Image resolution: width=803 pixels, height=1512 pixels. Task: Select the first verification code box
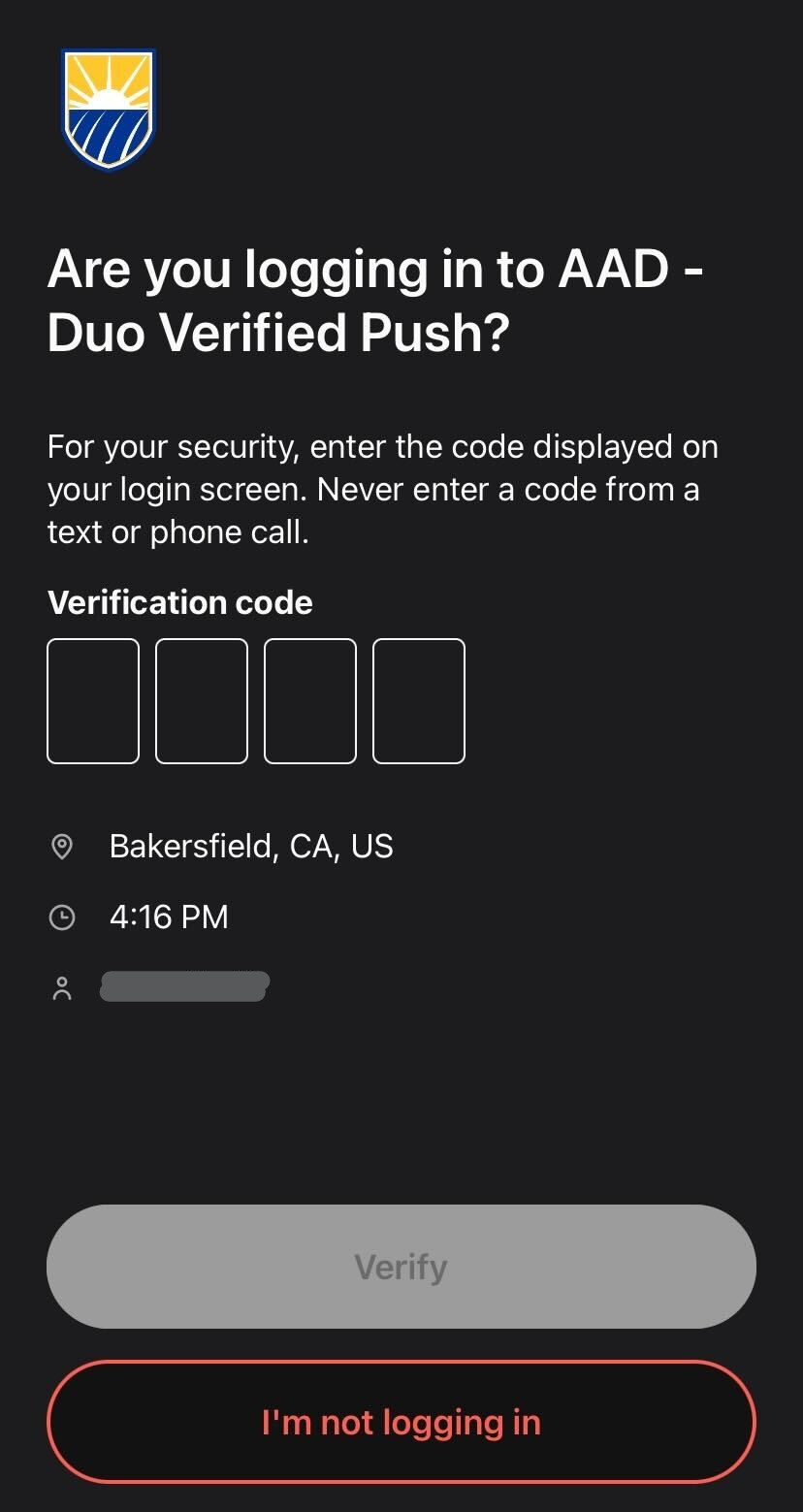click(93, 700)
